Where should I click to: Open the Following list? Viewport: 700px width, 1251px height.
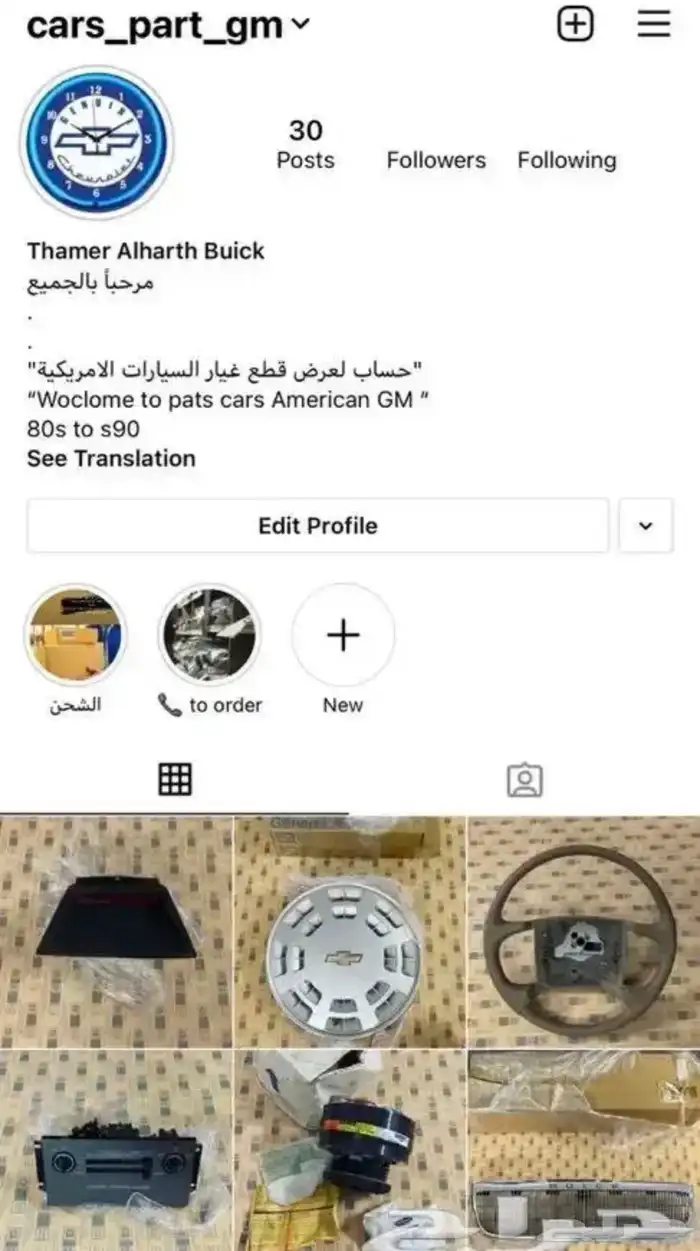pos(567,160)
